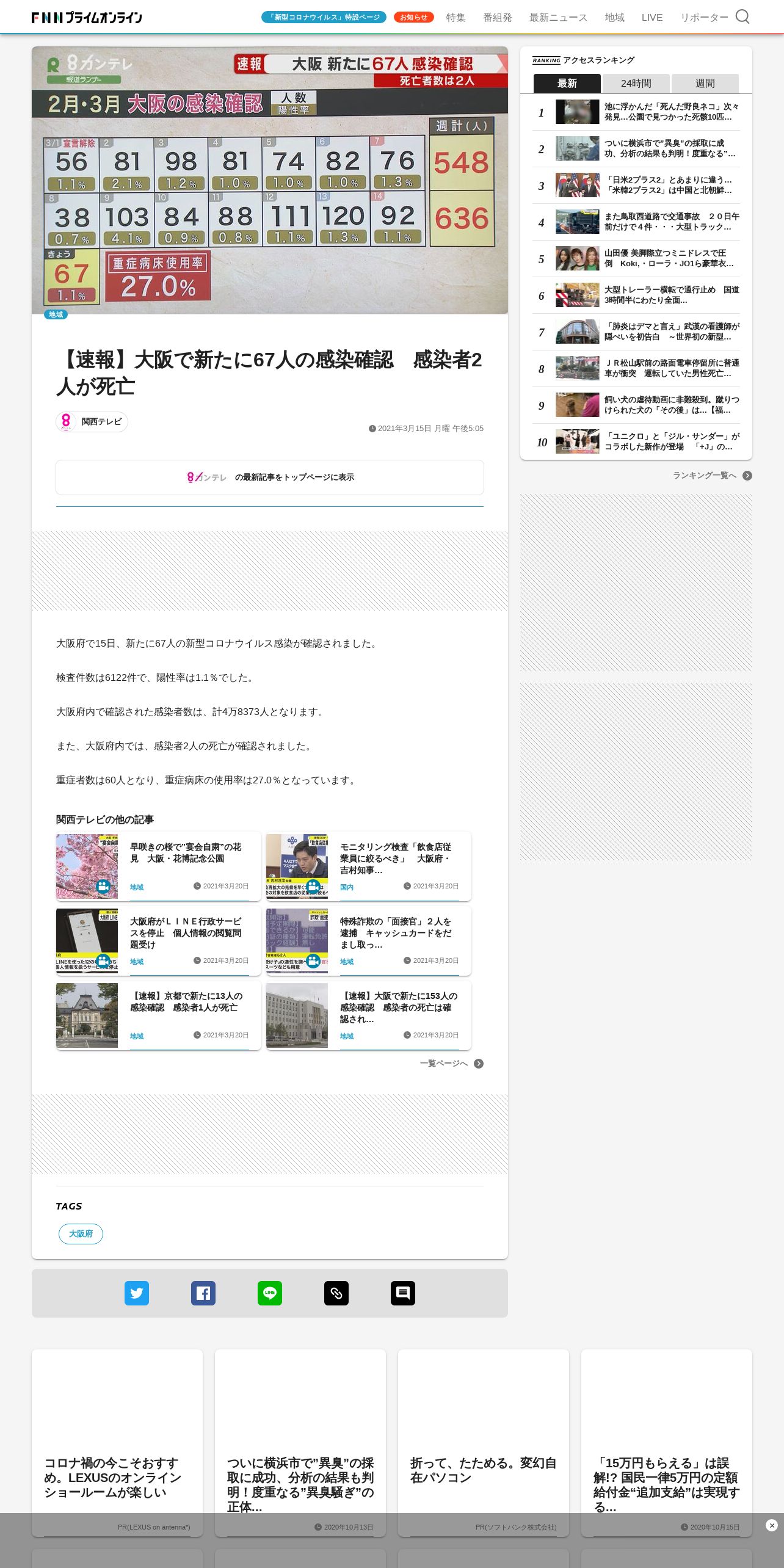The height and width of the screenshot is (1568, 784).
Task: Share the article via LINE
Action: 270,1293
